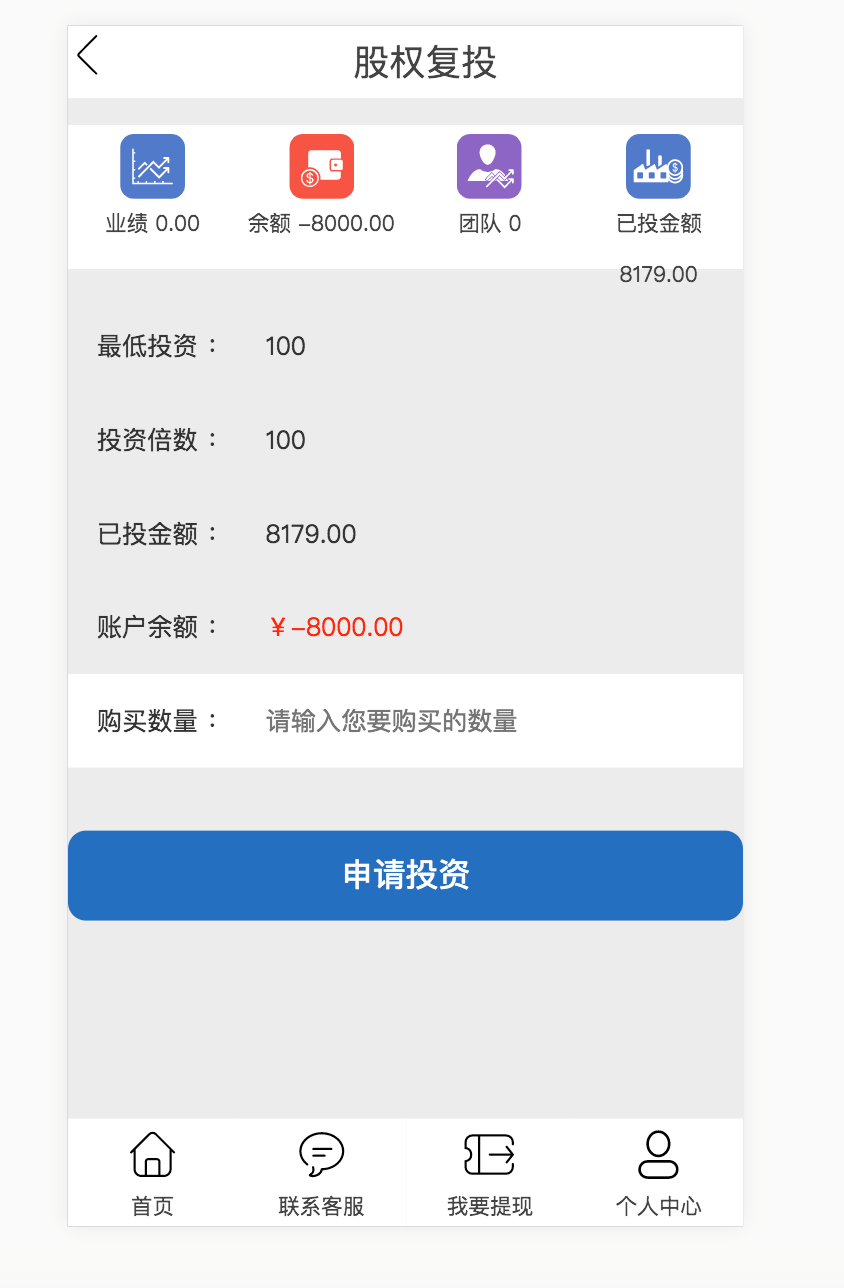Viewport: 844px width, 1288px height.
Task: Open the 个人中心 tab
Action: coord(658,1173)
